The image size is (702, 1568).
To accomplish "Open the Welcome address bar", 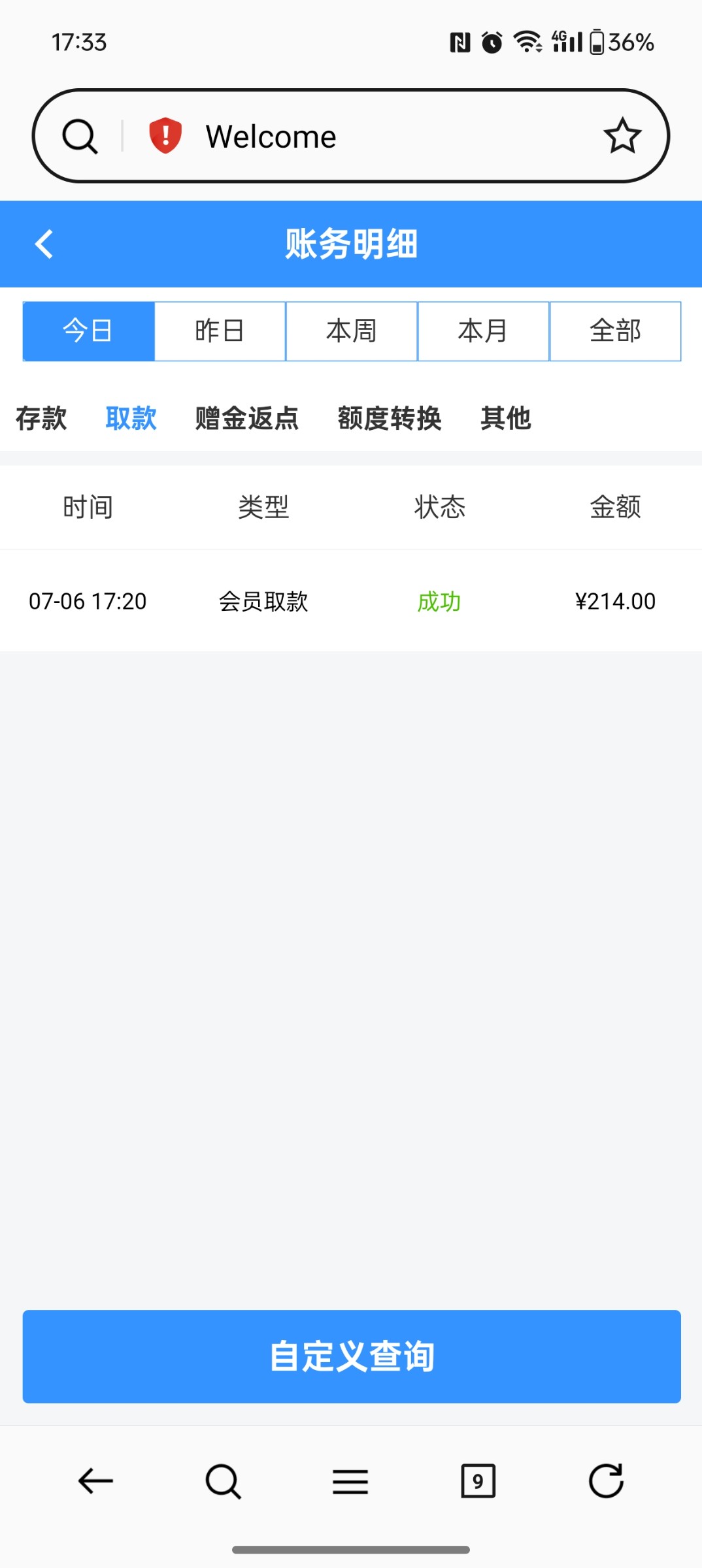I will 366,137.
